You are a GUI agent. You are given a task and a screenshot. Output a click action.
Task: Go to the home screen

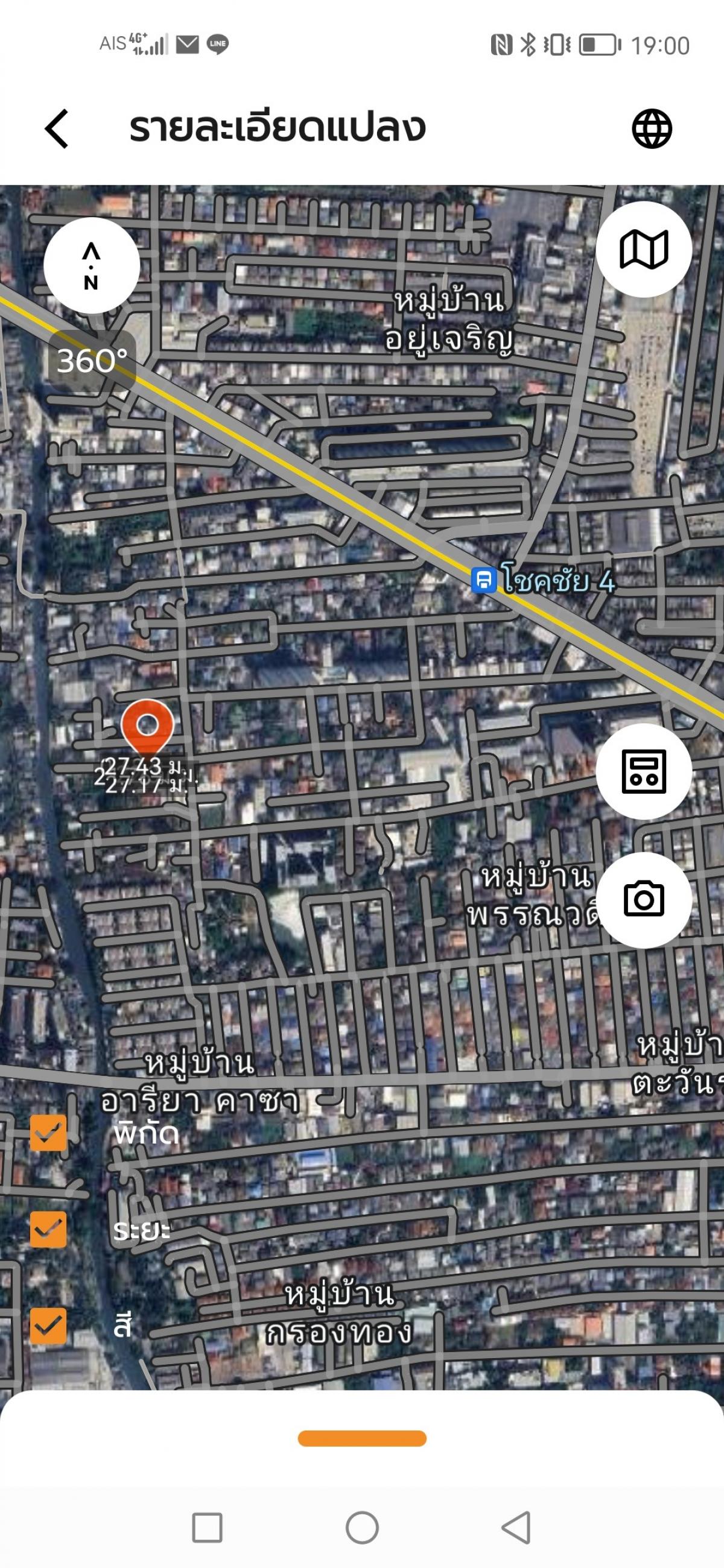[363, 1528]
